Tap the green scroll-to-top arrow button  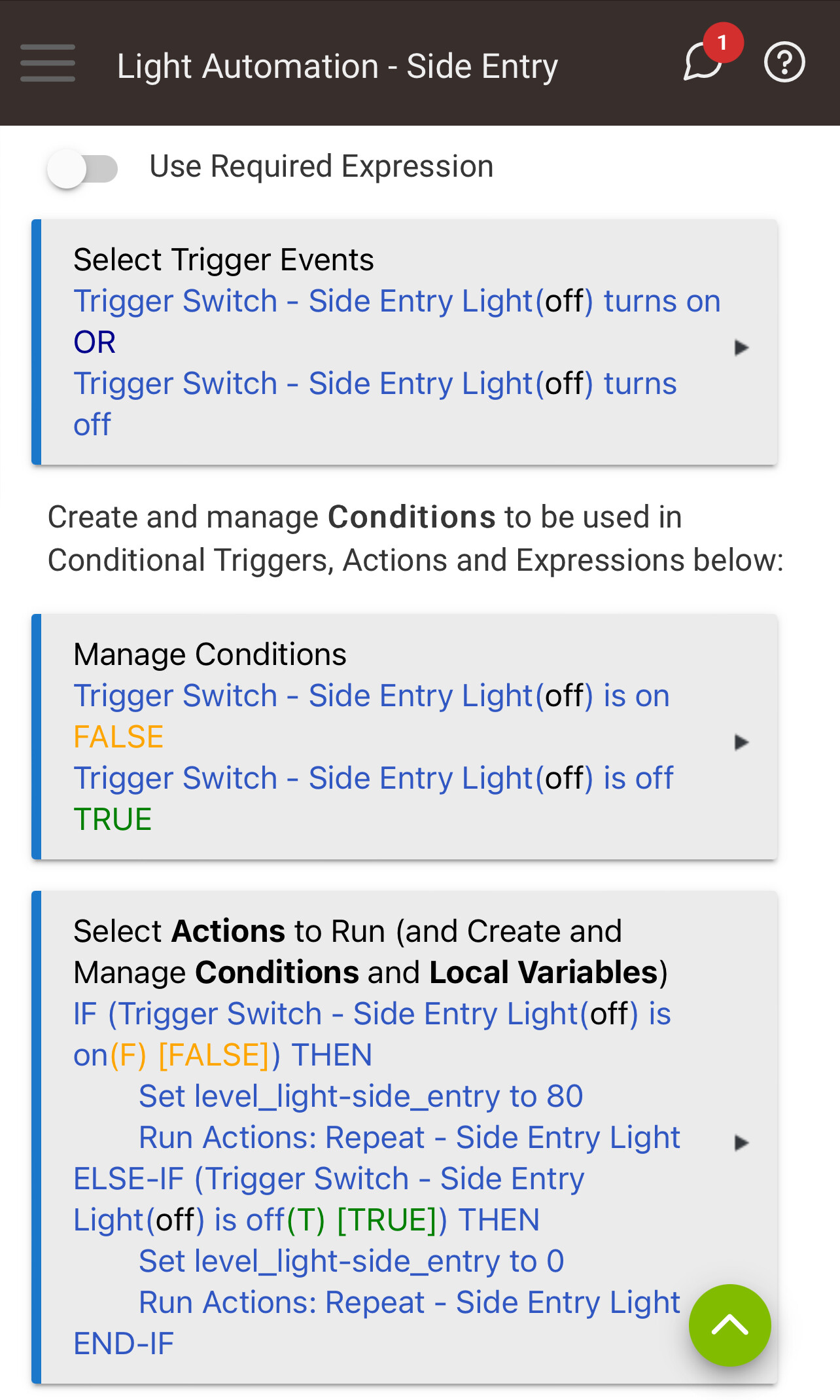pyautogui.click(x=729, y=1325)
